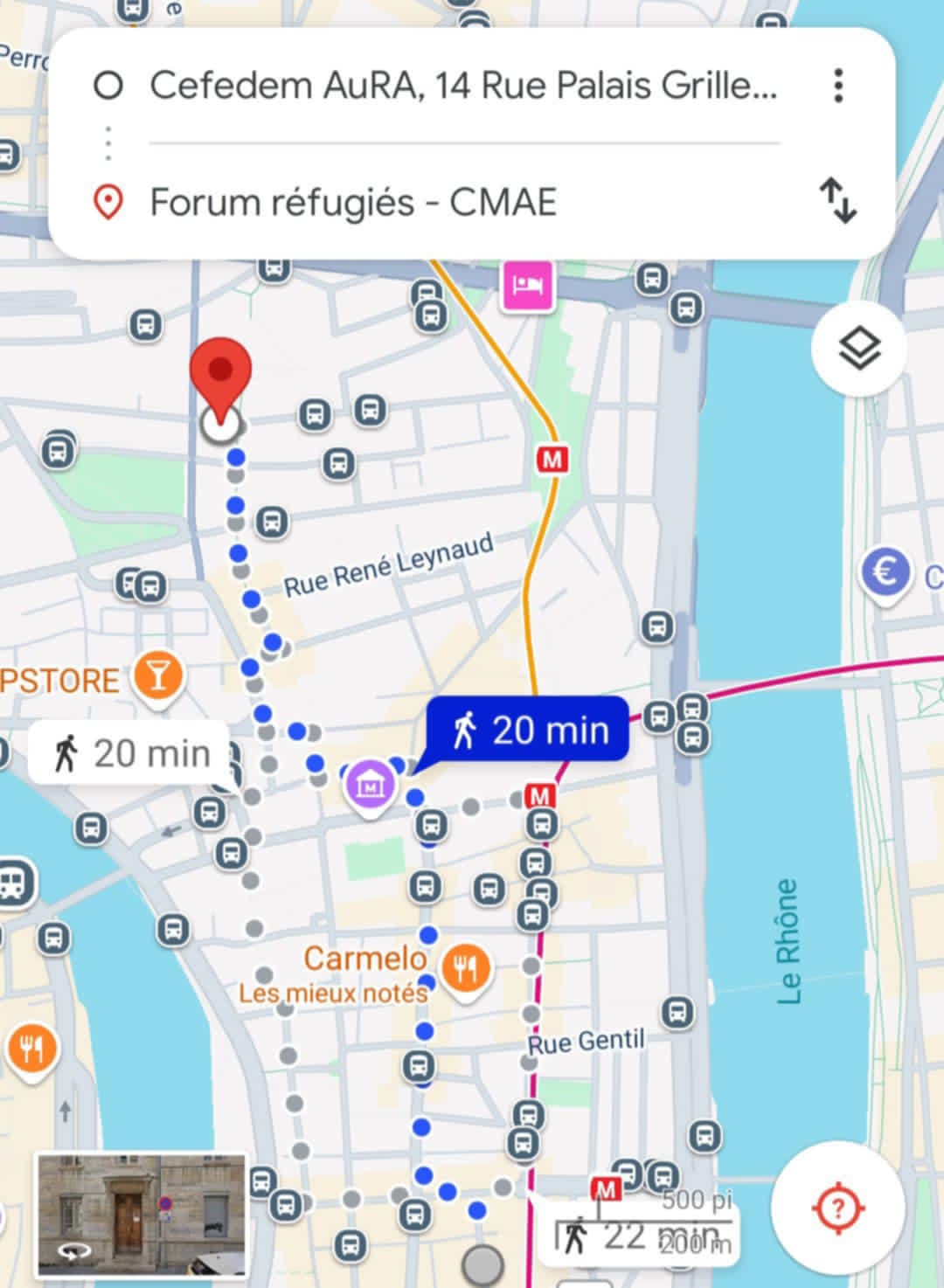Center map on my location
The width and height of the screenshot is (944, 1288).
click(x=838, y=1208)
